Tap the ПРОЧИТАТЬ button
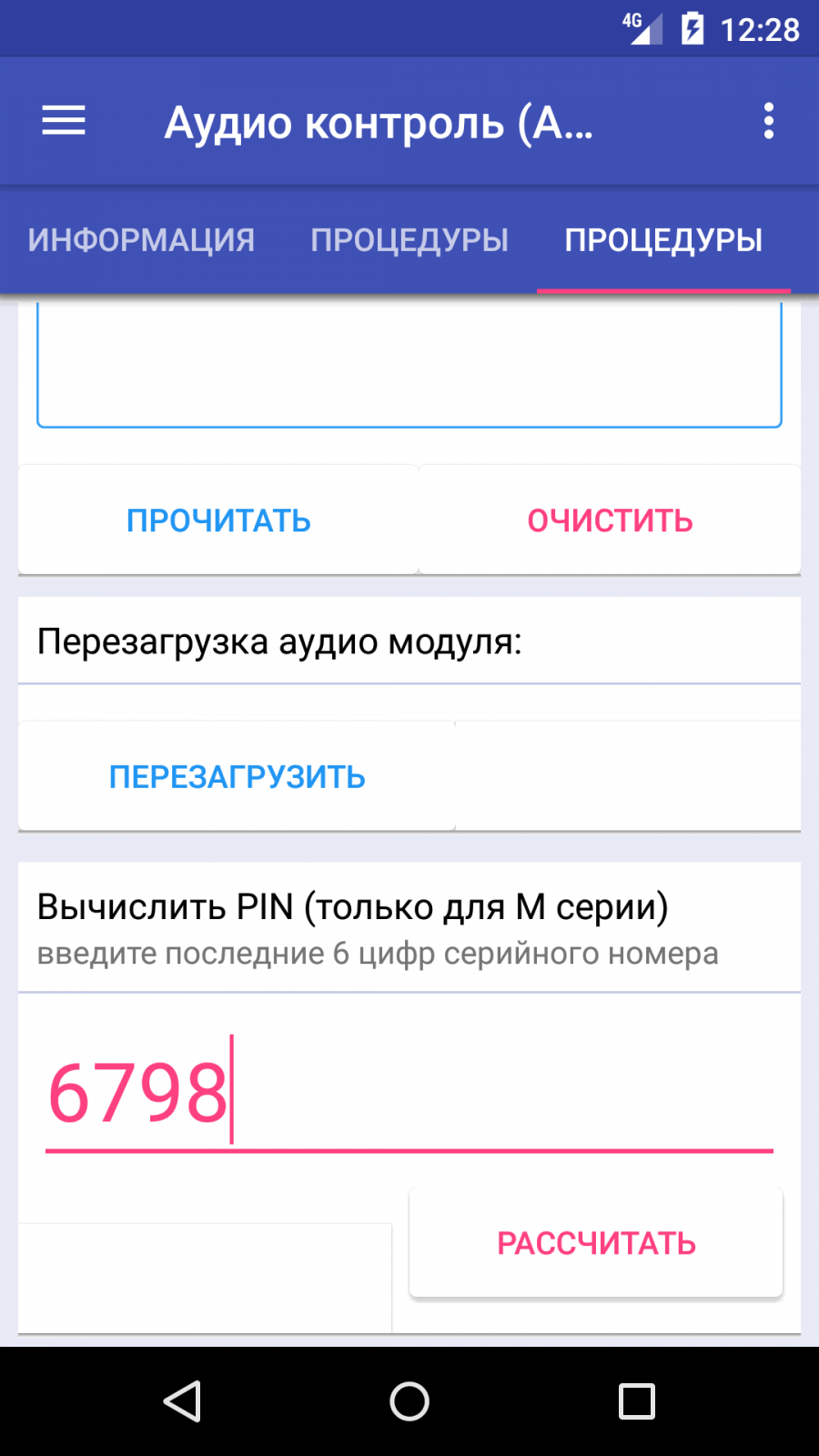819x1456 pixels. pyautogui.click(x=218, y=521)
